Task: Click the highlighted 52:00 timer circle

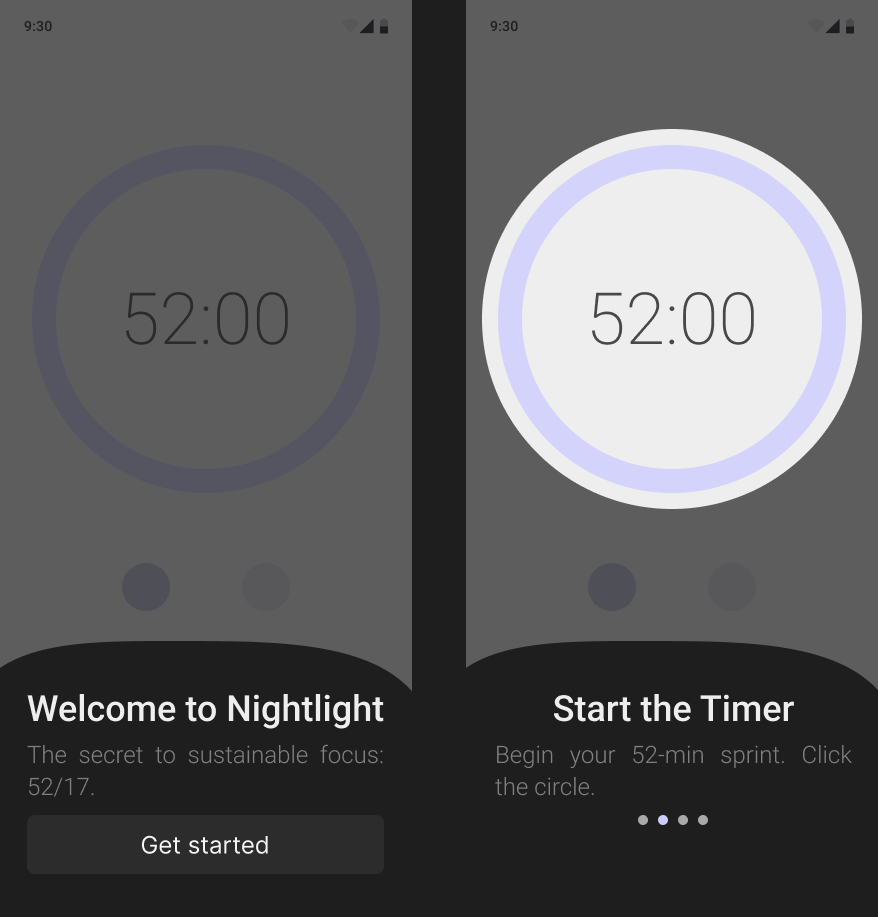Action: (x=672, y=319)
